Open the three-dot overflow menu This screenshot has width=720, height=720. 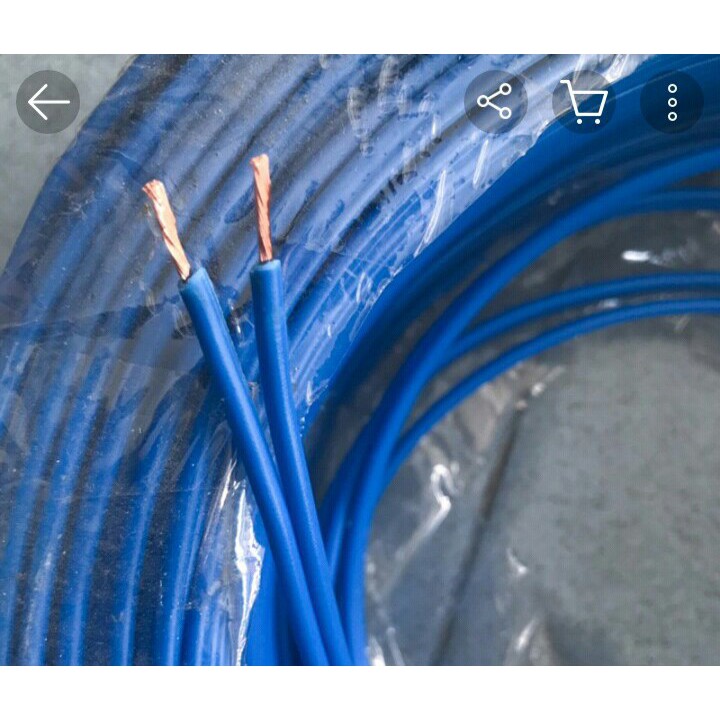pos(672,102)
